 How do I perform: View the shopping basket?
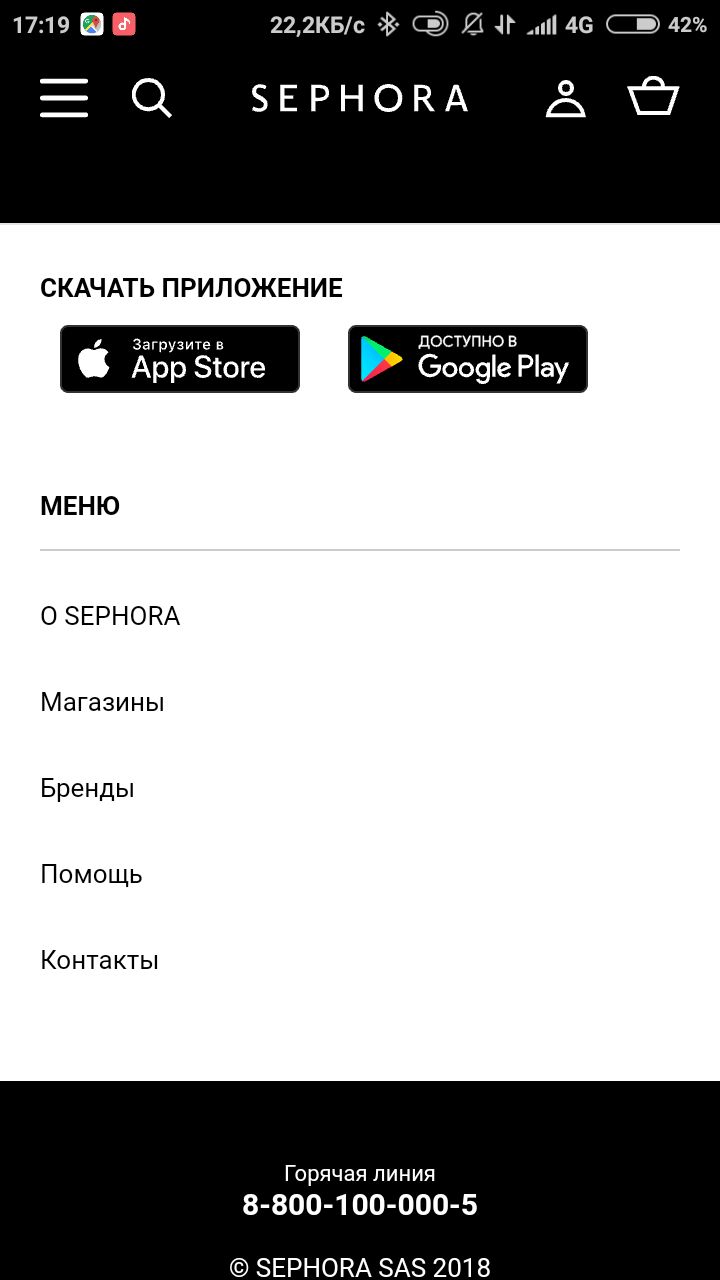click(653, 98)
